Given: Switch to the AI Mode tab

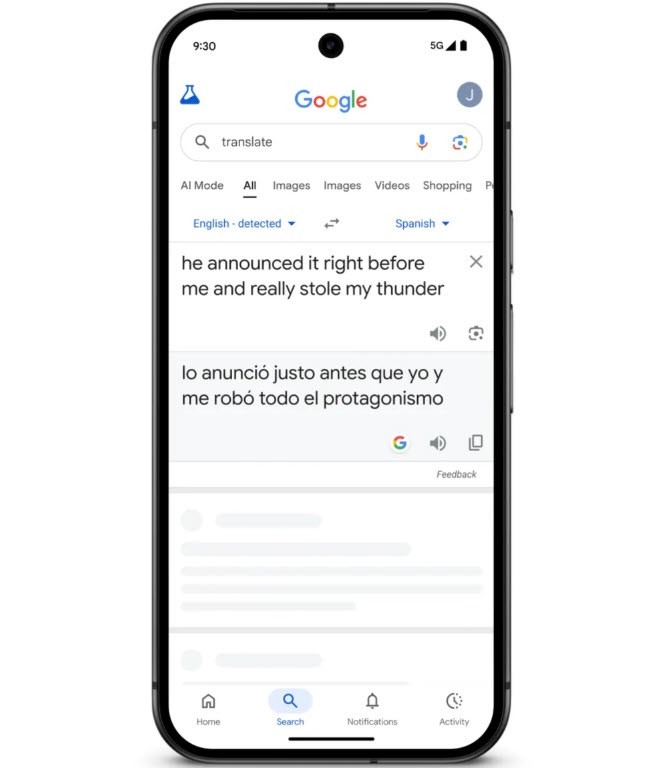Looking at the screenshot, I should coord(202,186).
